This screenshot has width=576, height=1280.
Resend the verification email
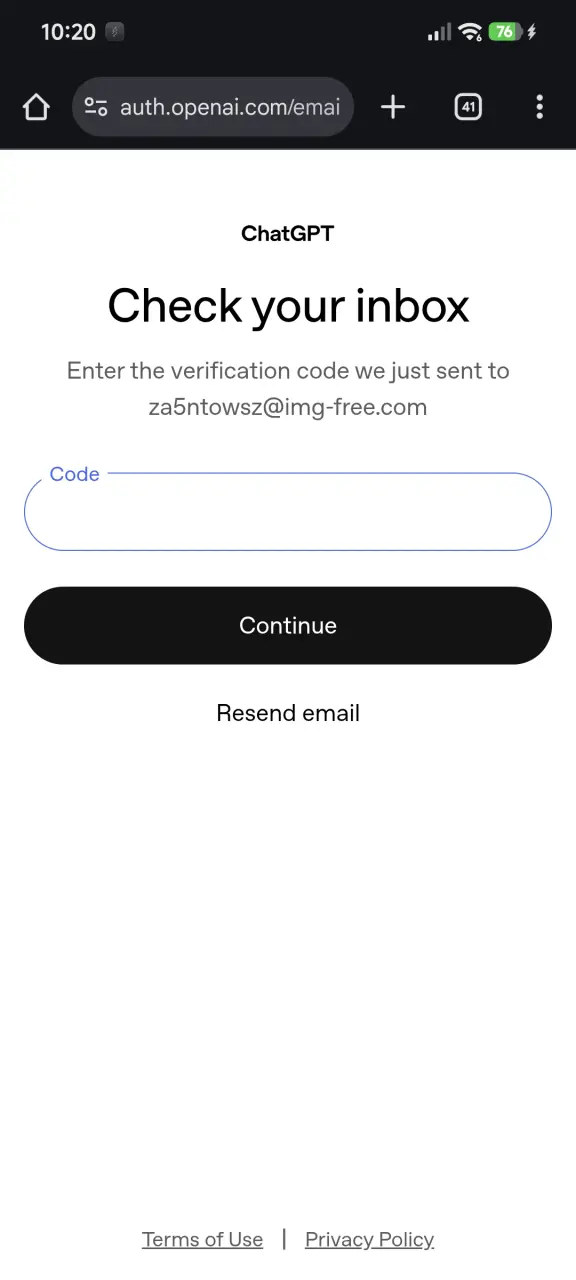click(x=288, y=713)
